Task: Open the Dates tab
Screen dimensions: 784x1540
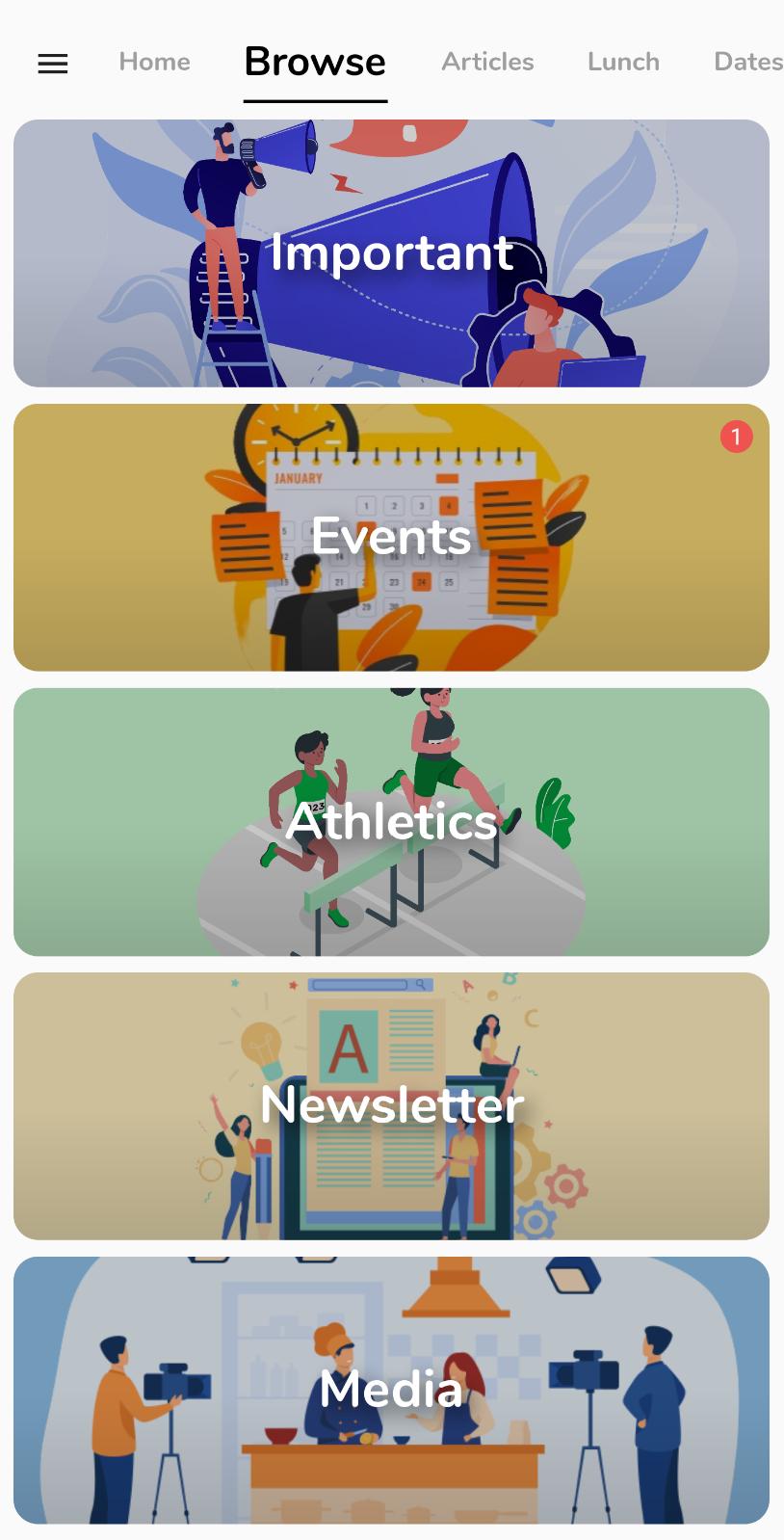Action: click(747, 62)
